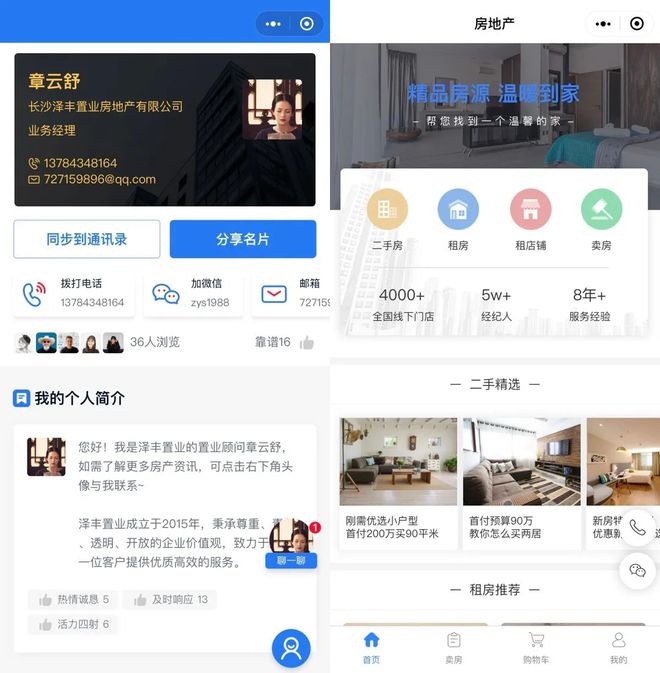Screen dimensions: 660x673
Task: Open the 租店铺 category
Action: coord(530,219)
